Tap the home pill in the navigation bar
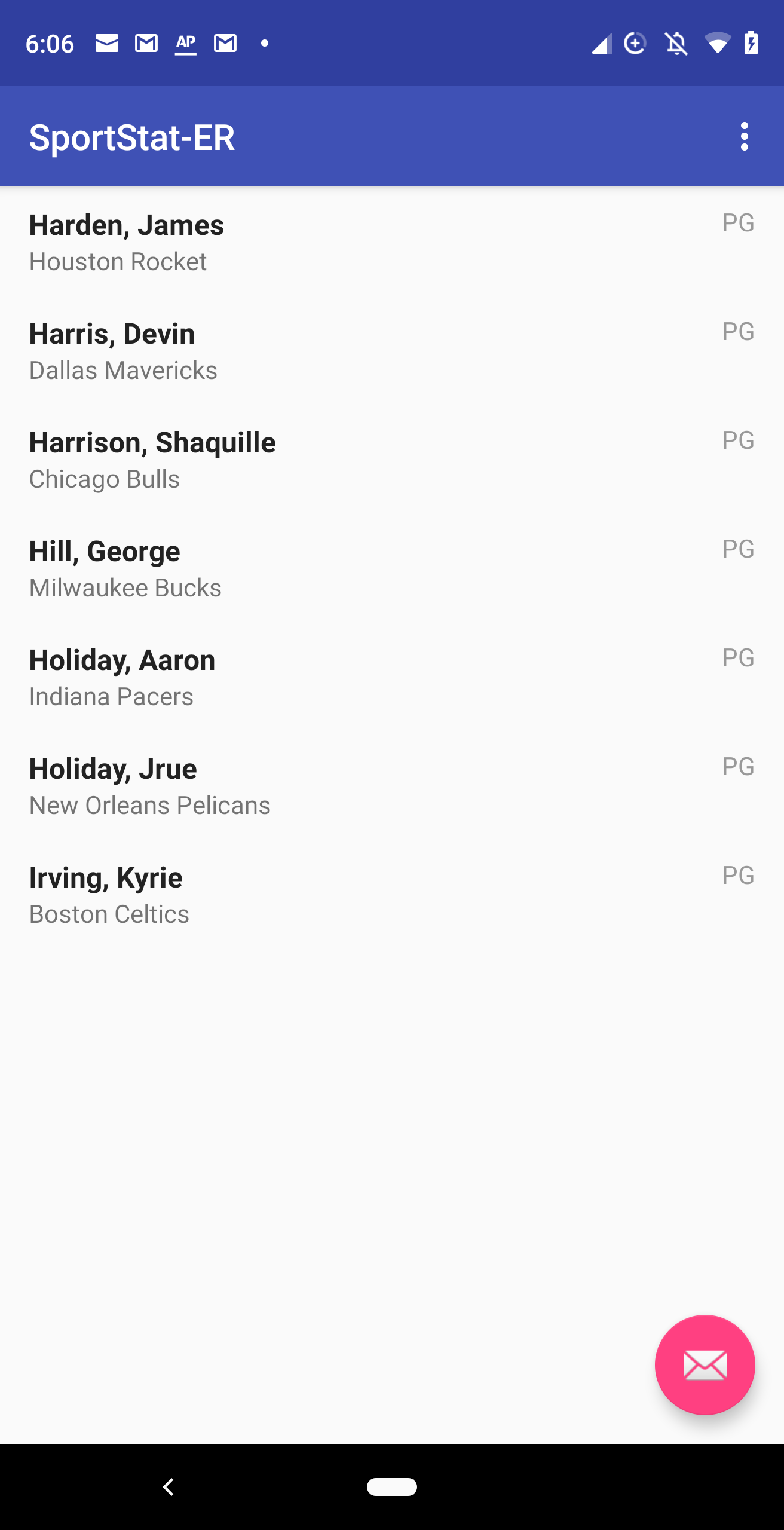The width and height of the screenshot is (784, 1530). point(392,1487)
